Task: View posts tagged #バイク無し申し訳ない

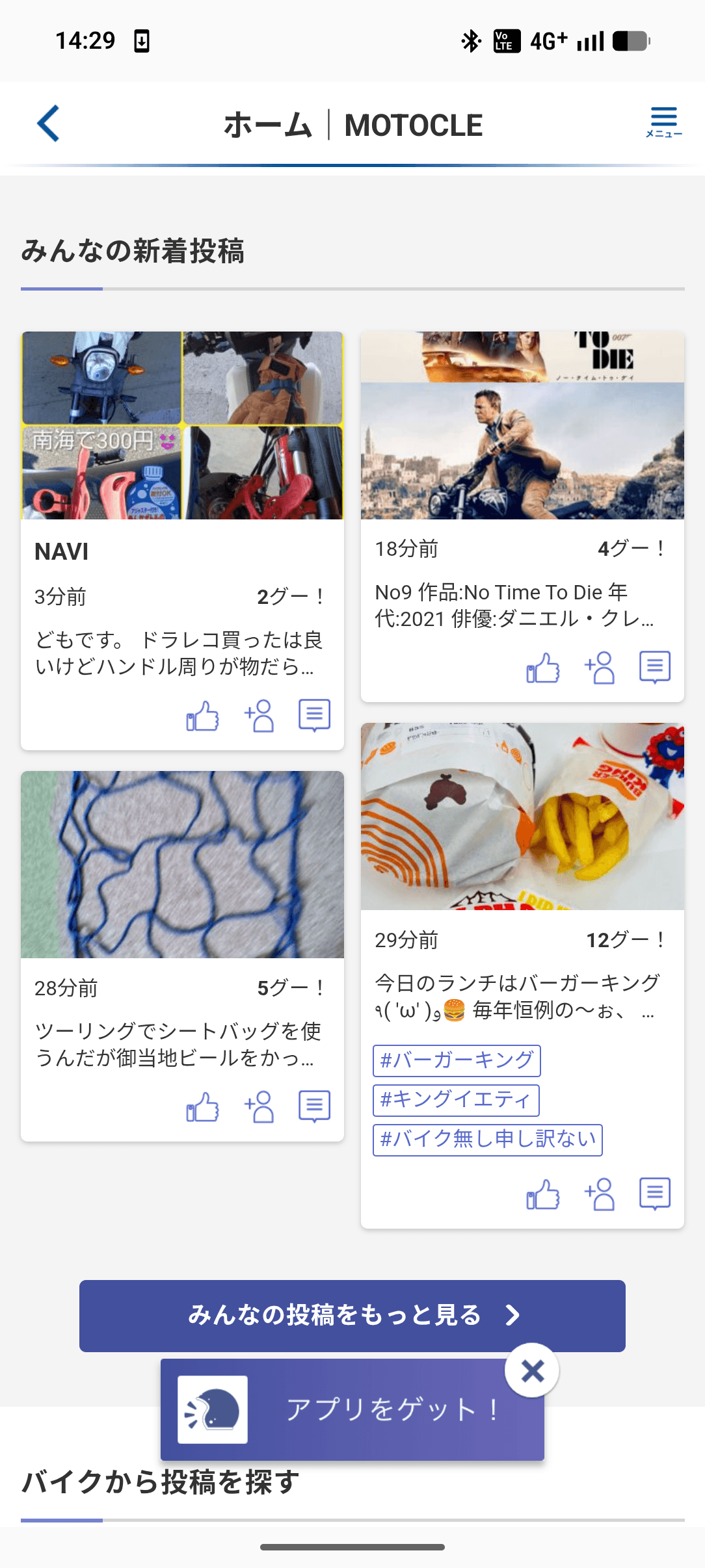Action: pos(488,1140)
